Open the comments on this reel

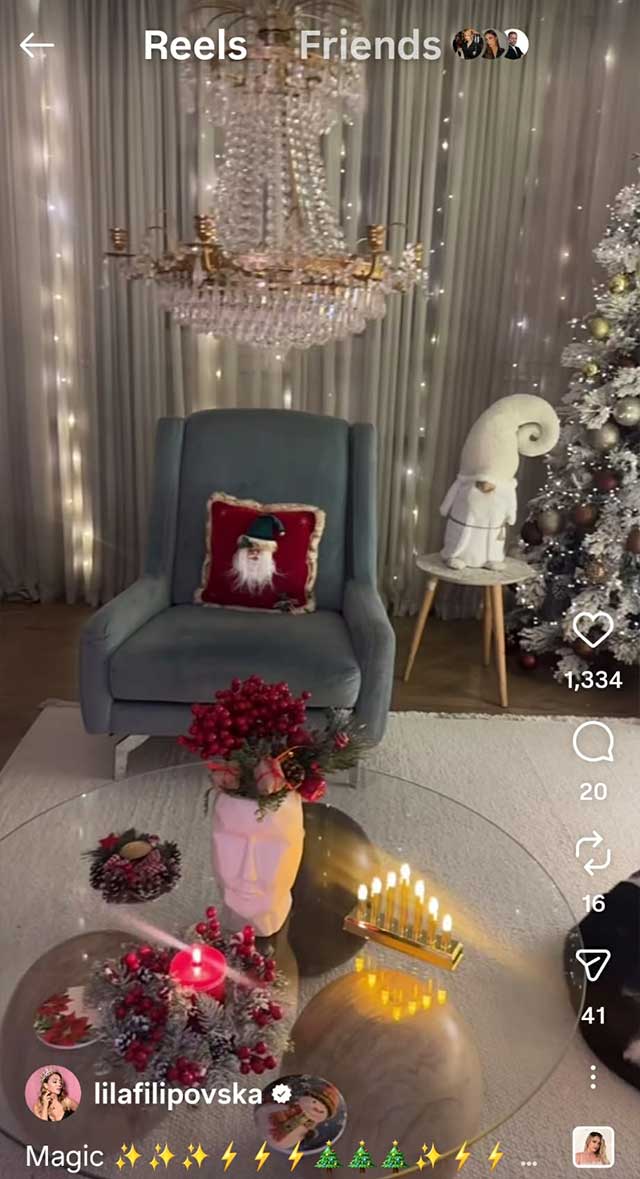tap(593, 743)
